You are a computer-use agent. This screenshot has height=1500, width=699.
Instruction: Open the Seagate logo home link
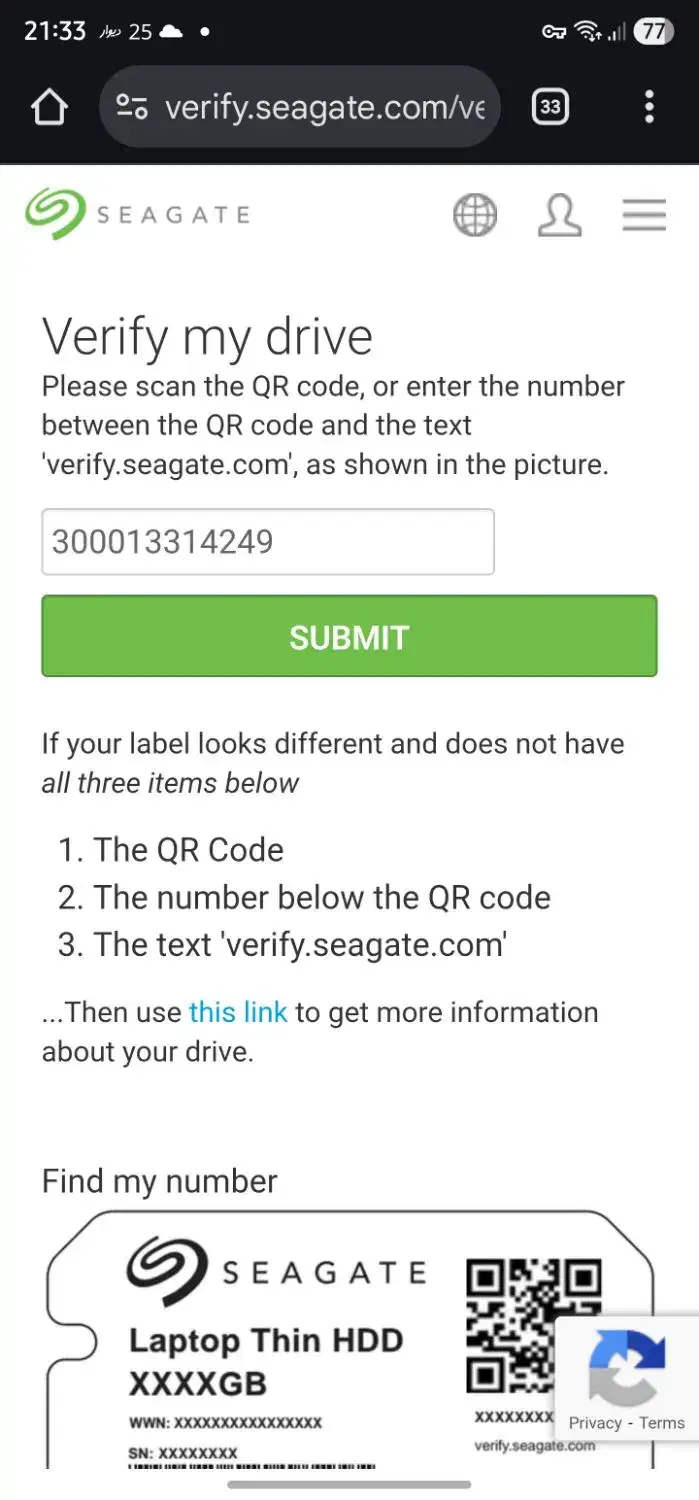137,214
